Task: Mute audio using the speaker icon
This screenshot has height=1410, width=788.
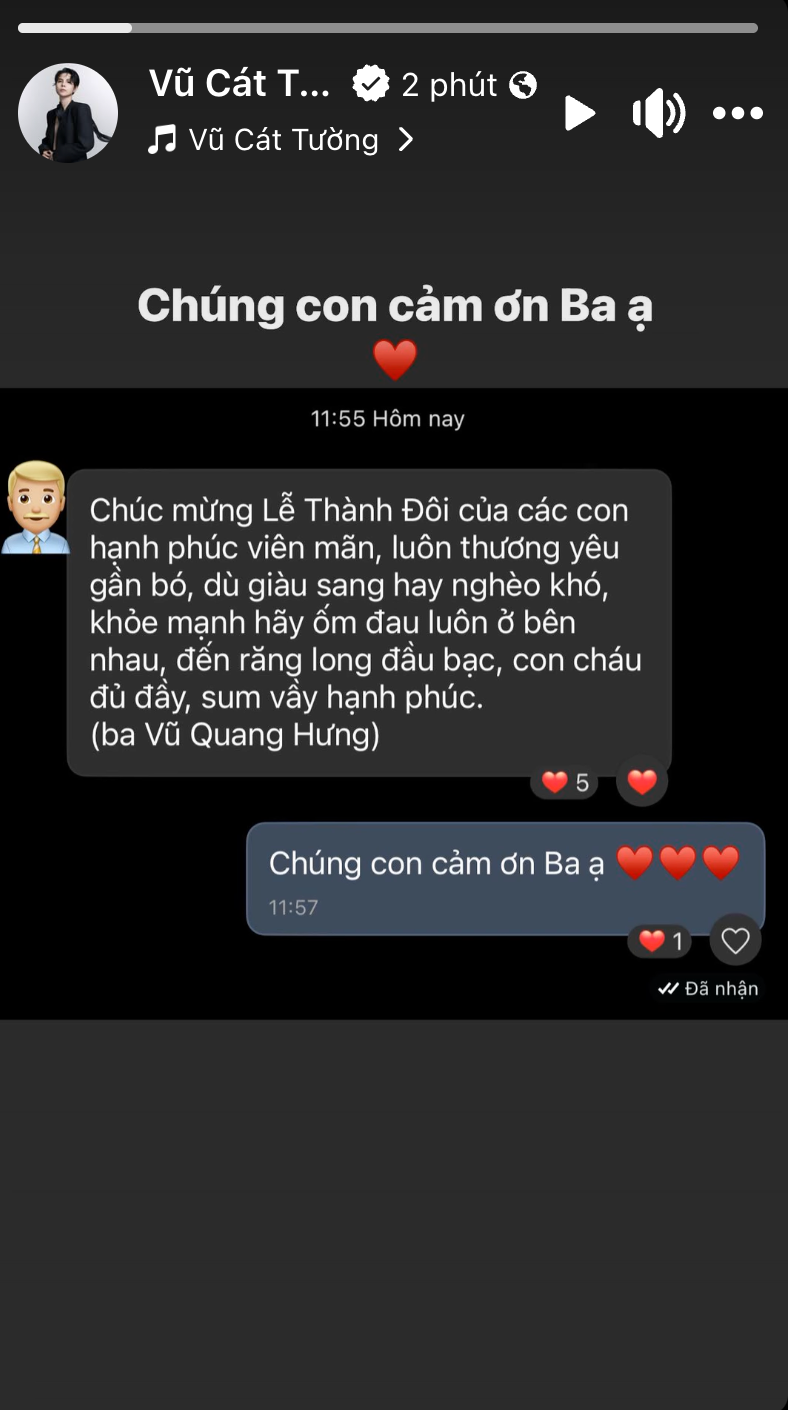Action: point(658,113)
